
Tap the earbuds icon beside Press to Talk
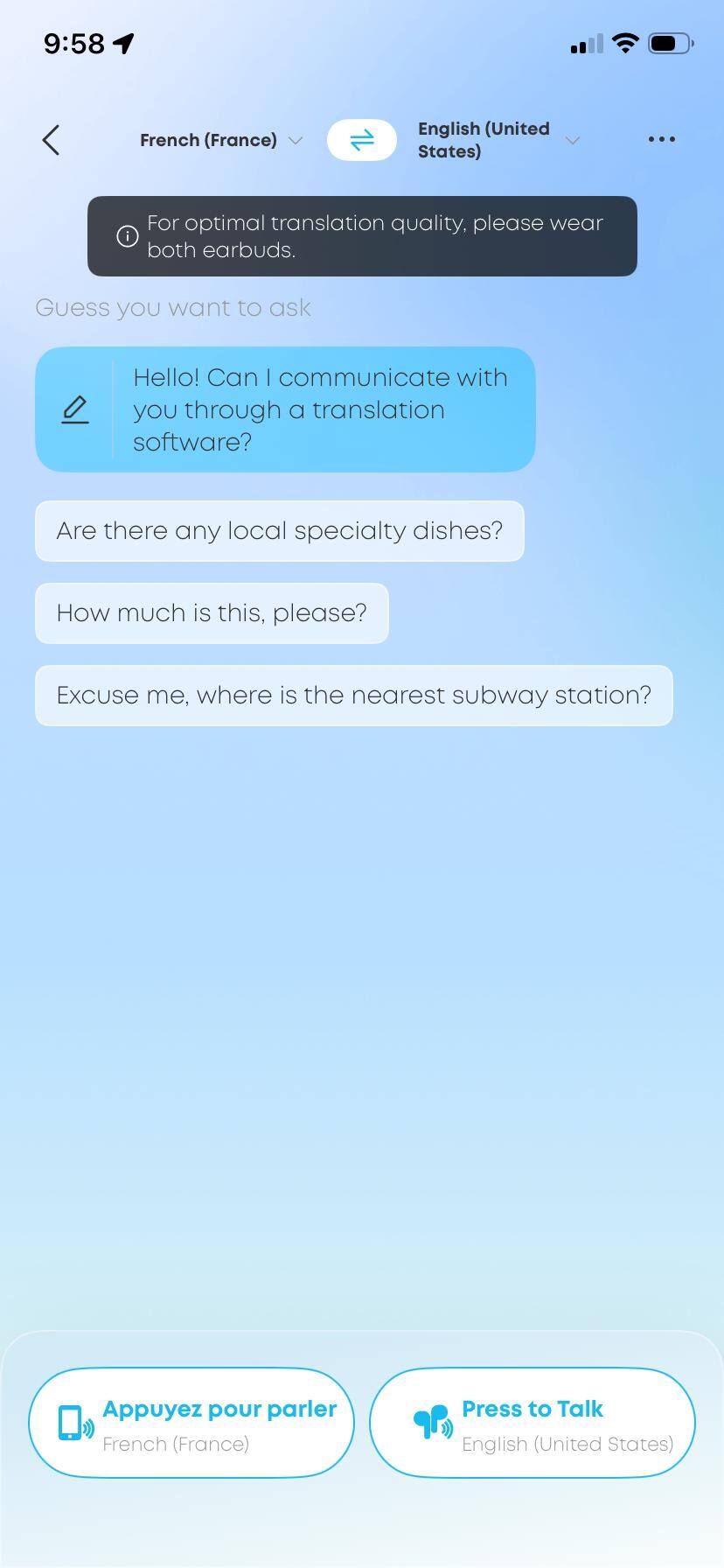(x=433, y=1422)
